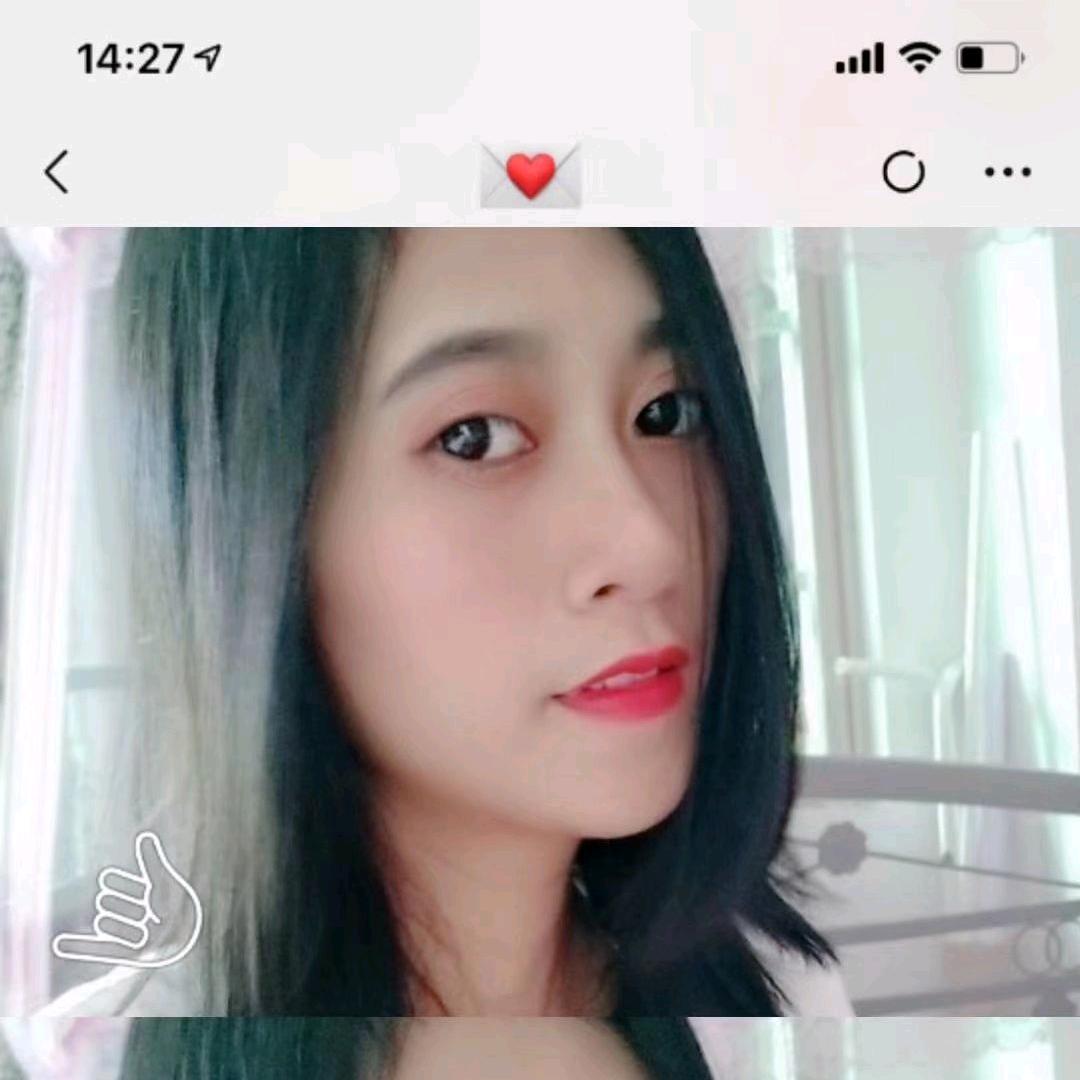The image size is (1080, 1080).
Task: Tap the circle refresh icon
Action: (903, 172)
